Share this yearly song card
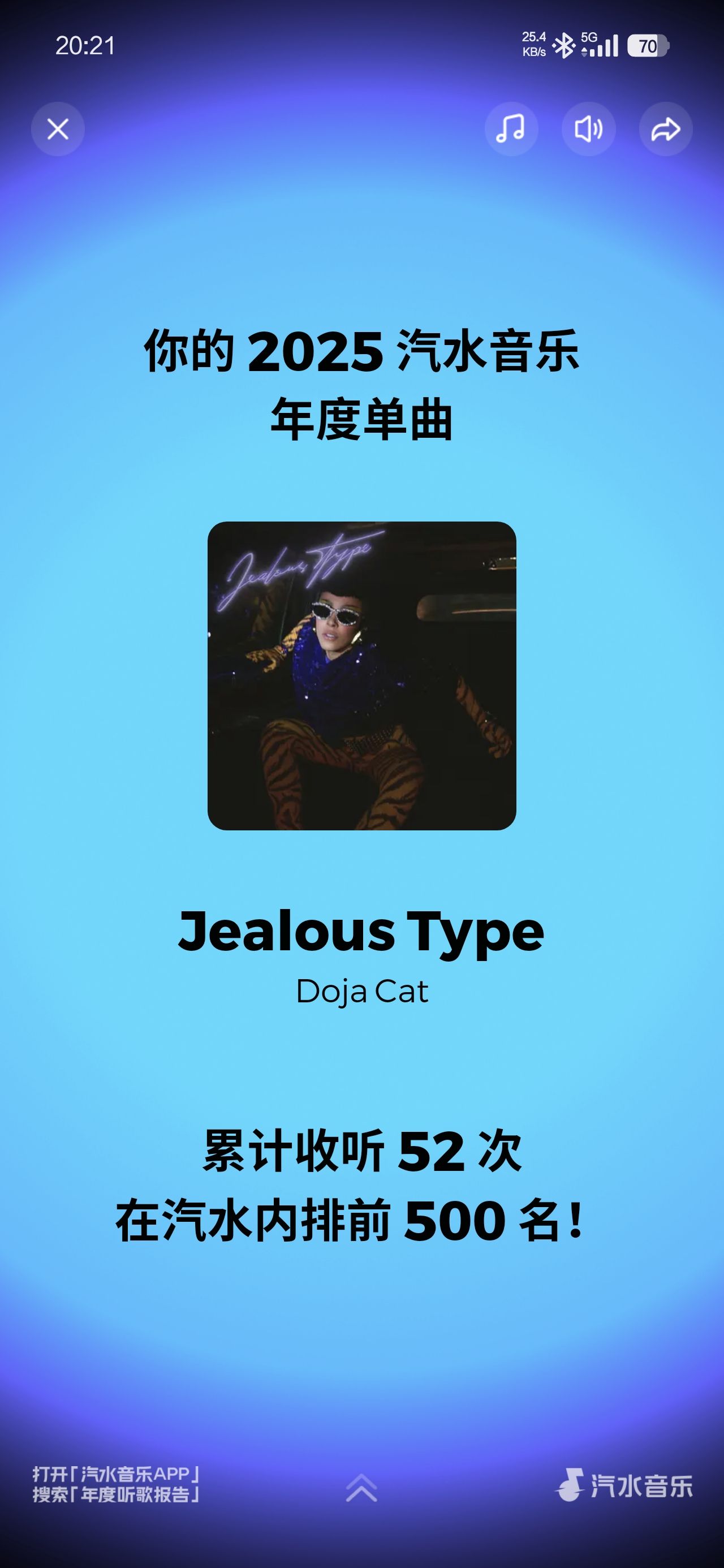This screenshot has width=724, height=1568. pos(665,129)
